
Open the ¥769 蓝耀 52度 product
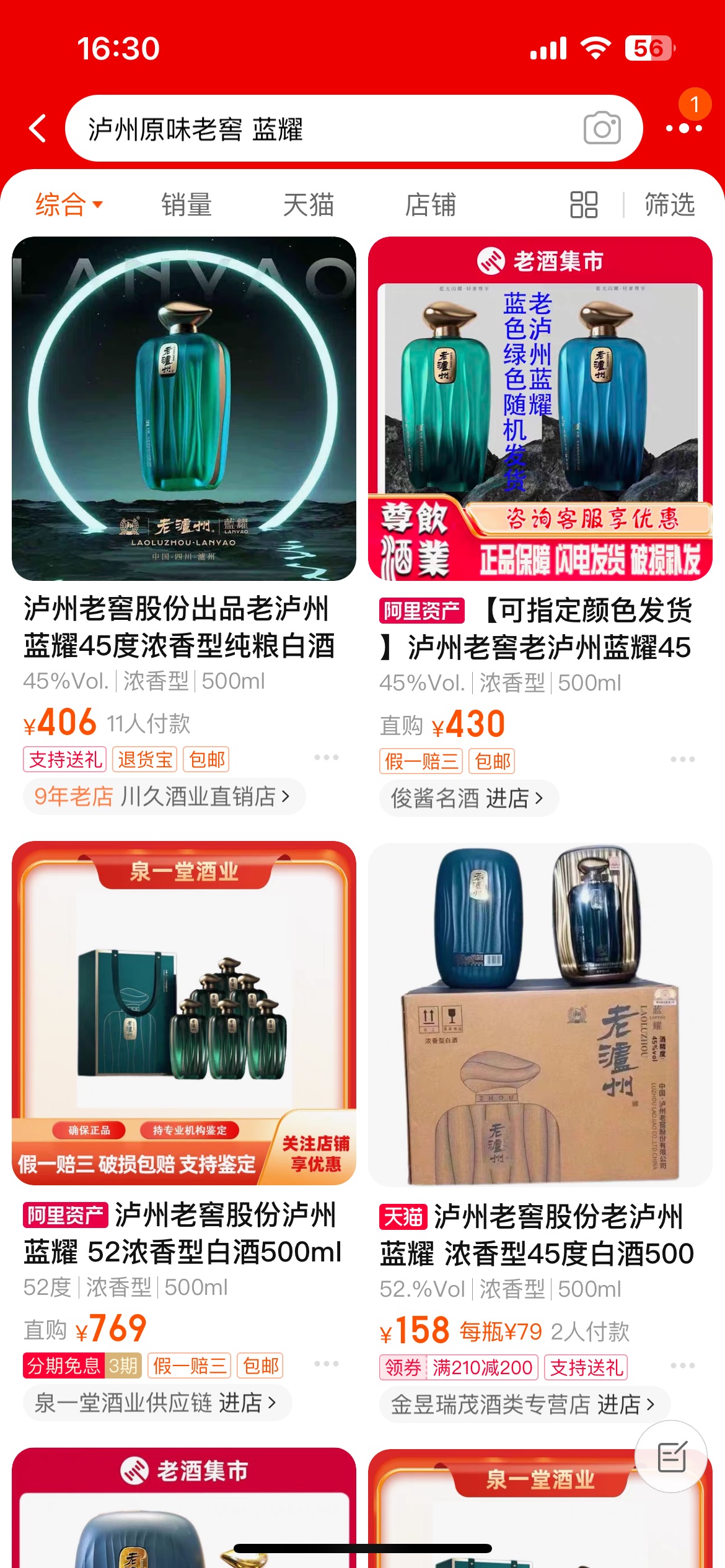point(184,1013)
